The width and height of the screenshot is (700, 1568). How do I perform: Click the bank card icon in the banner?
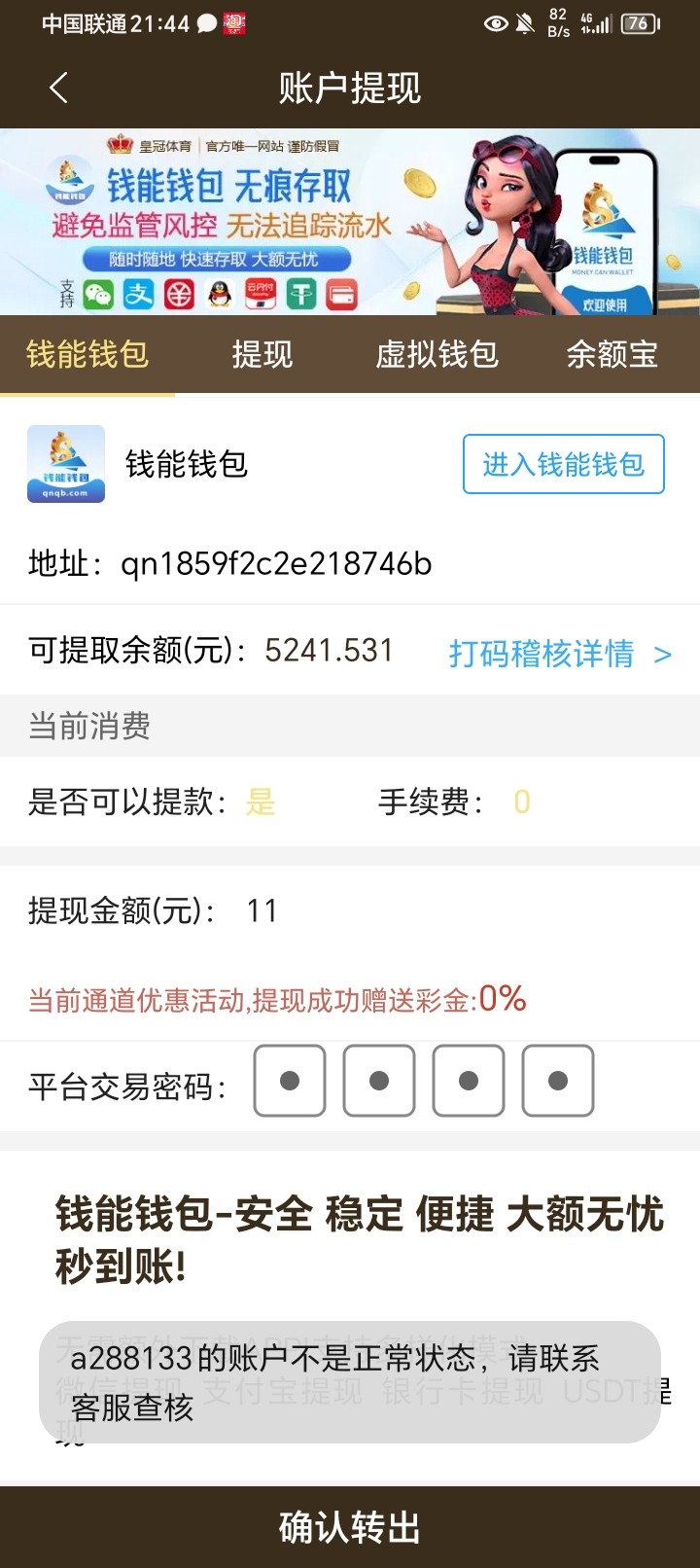tap(343, 294)
